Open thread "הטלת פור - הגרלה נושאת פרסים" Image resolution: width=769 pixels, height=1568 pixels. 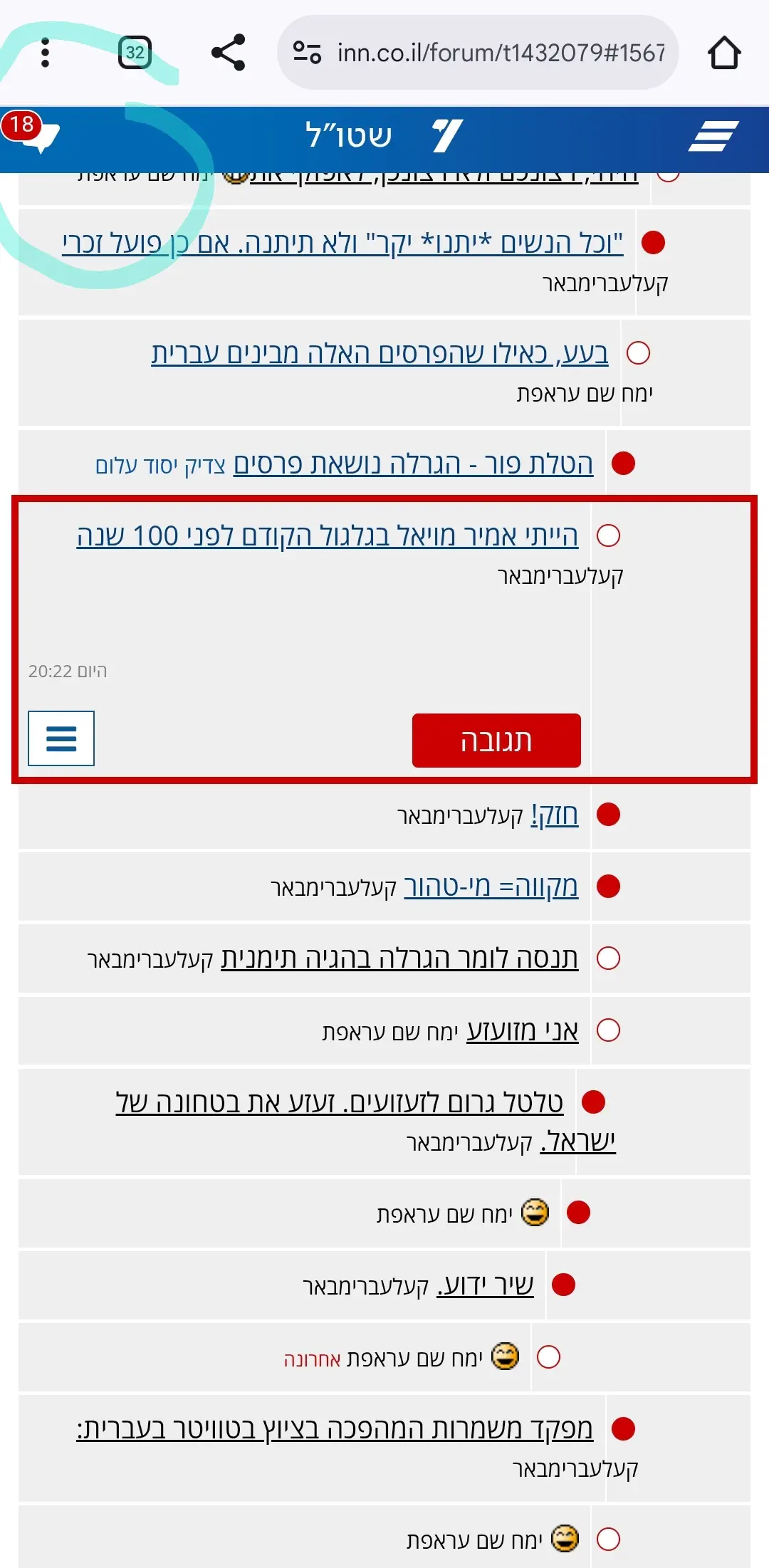413,464
